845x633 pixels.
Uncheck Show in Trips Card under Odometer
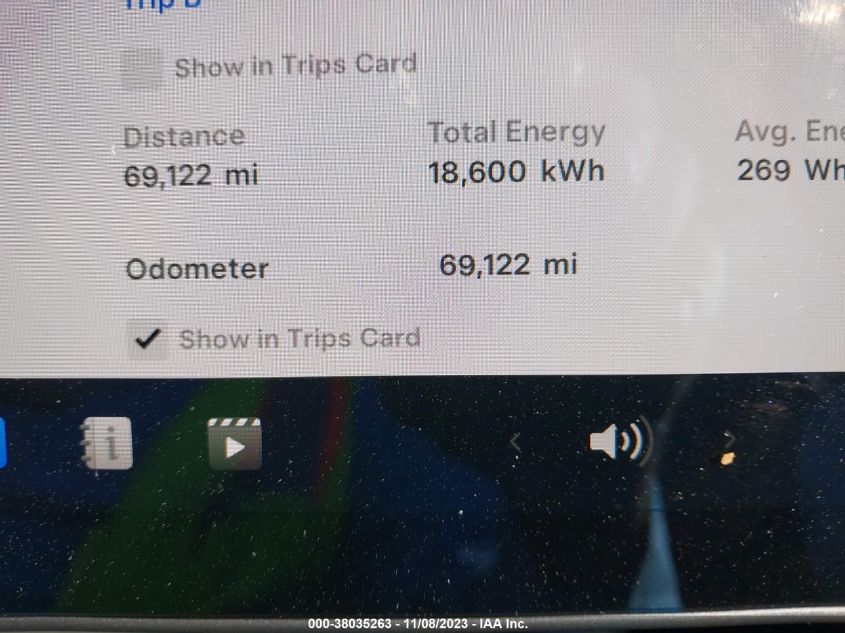point(148,339)
